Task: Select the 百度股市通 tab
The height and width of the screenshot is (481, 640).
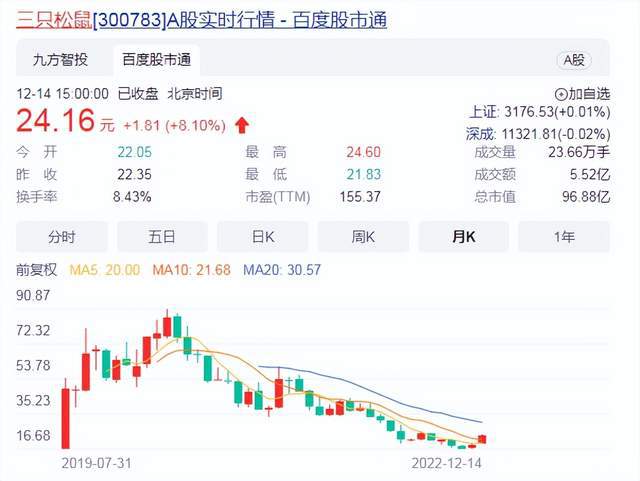Action: [157, 60]
